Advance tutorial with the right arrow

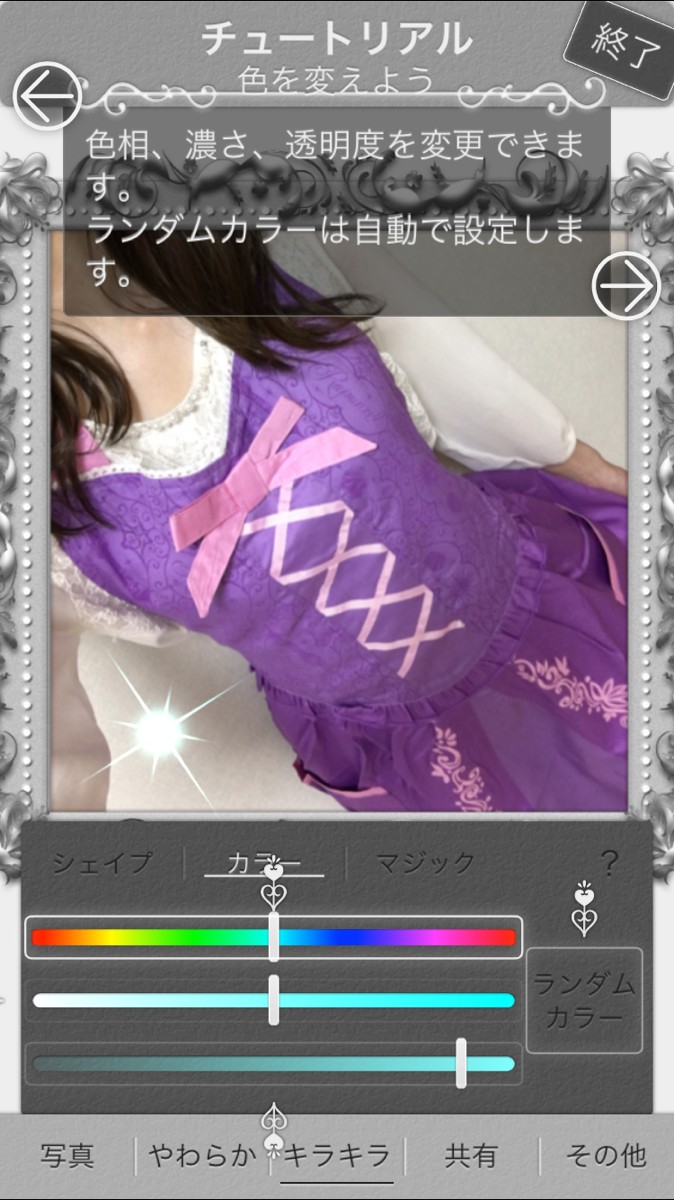coord(626,286)
